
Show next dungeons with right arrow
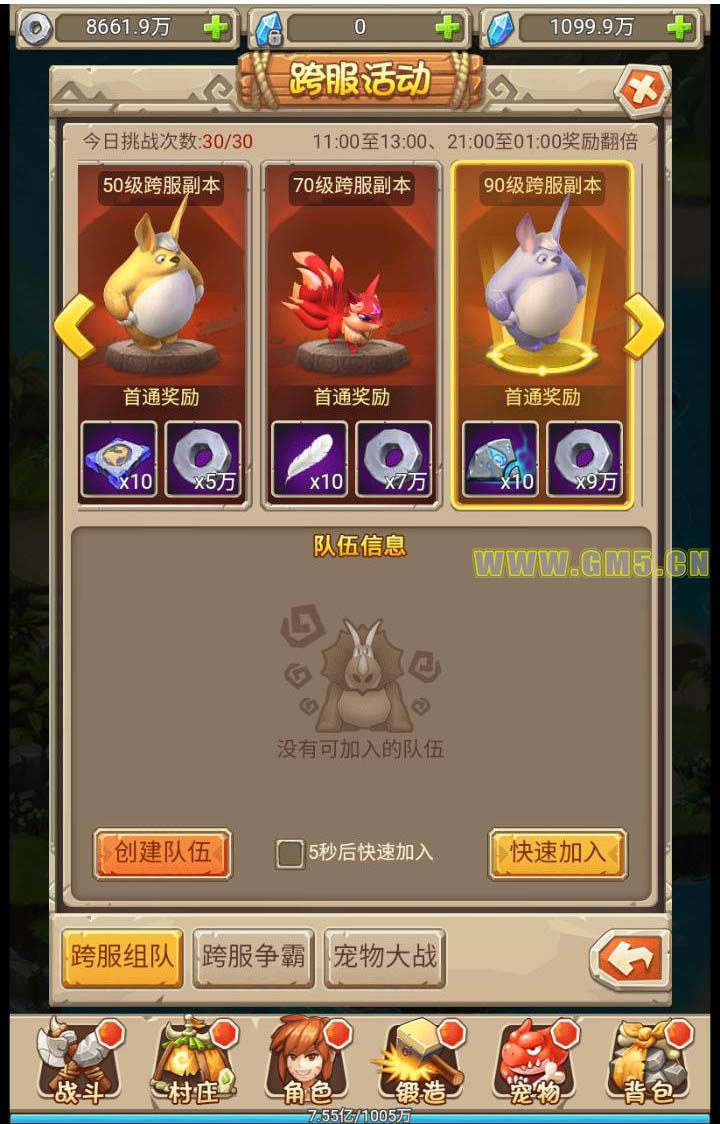643,326
